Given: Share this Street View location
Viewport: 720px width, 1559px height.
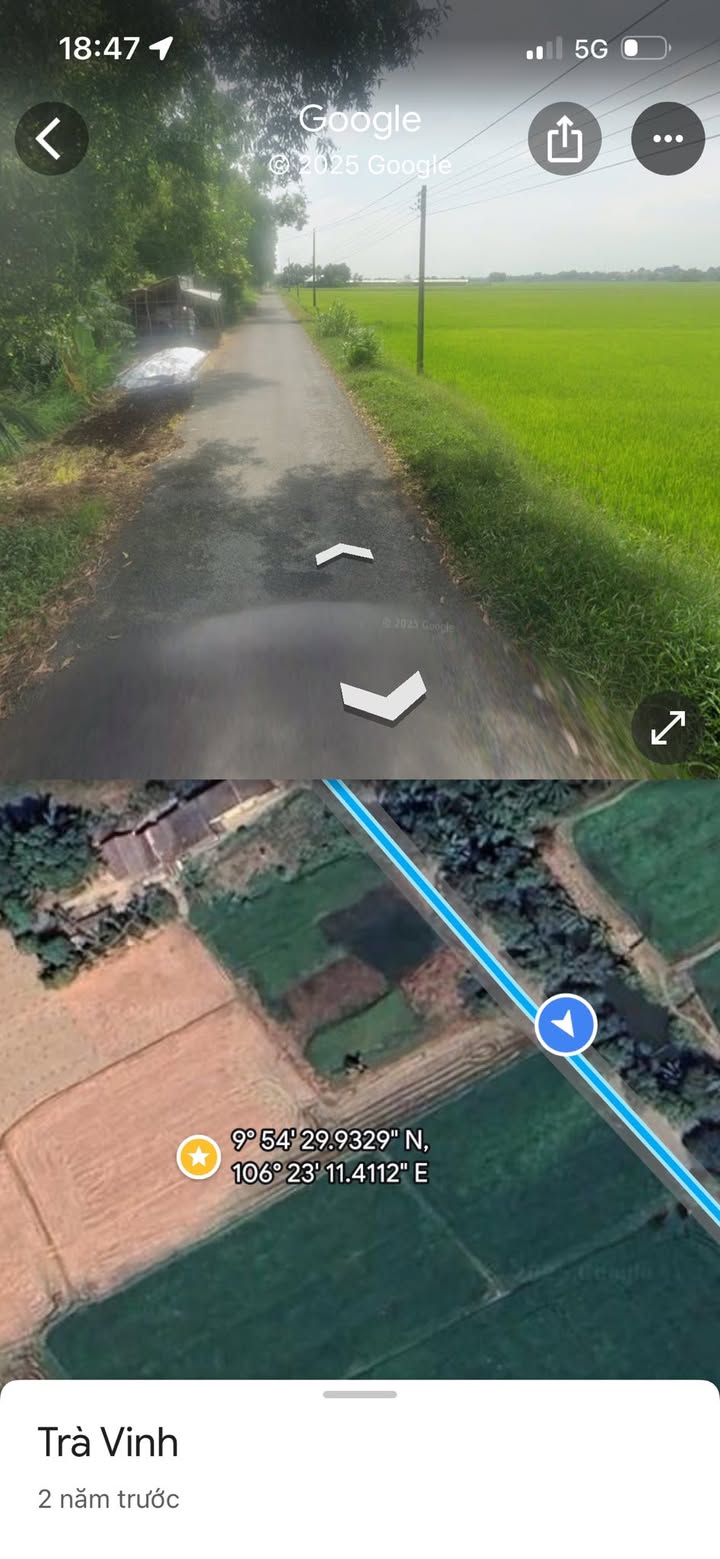Looking at the screenshot, I should (x=565, y=139).
